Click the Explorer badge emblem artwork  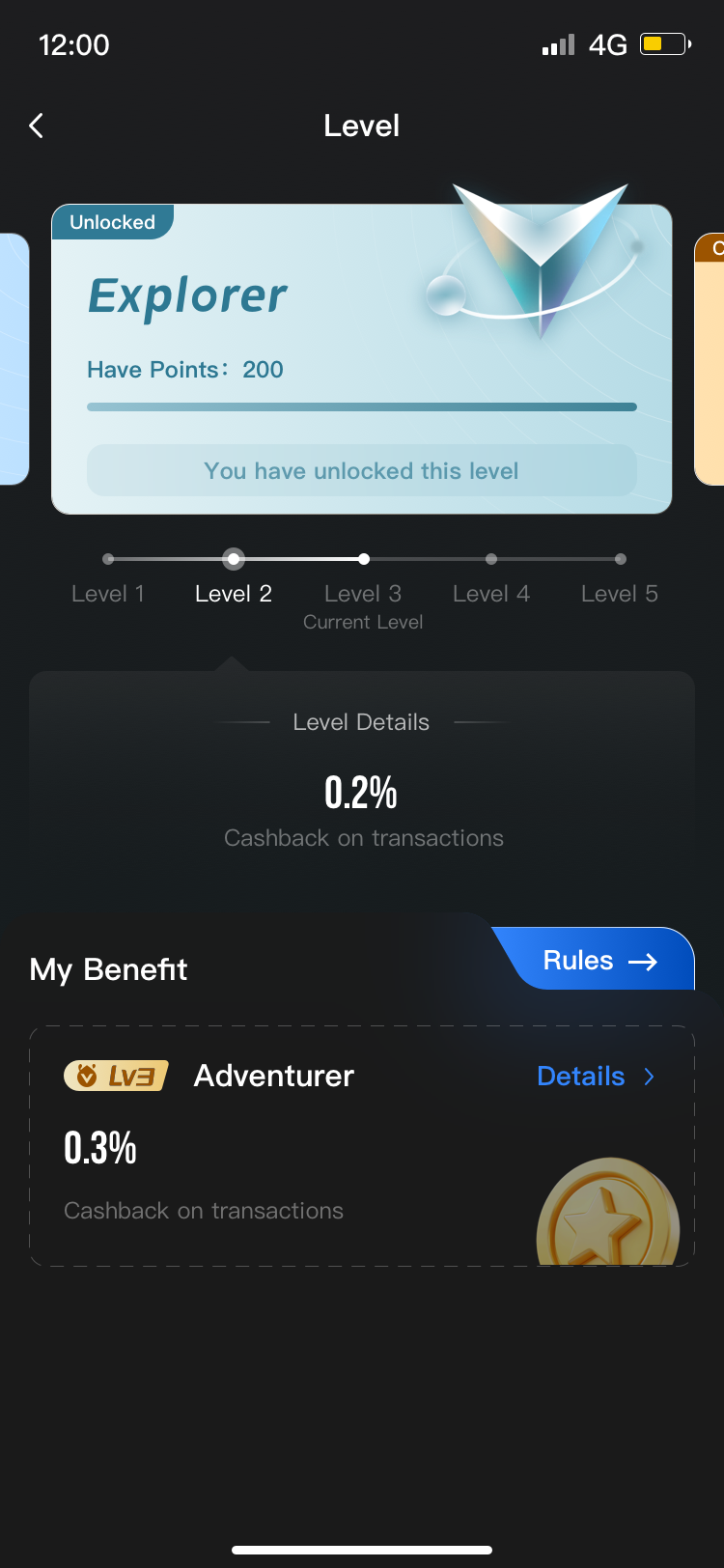[541, 261]
